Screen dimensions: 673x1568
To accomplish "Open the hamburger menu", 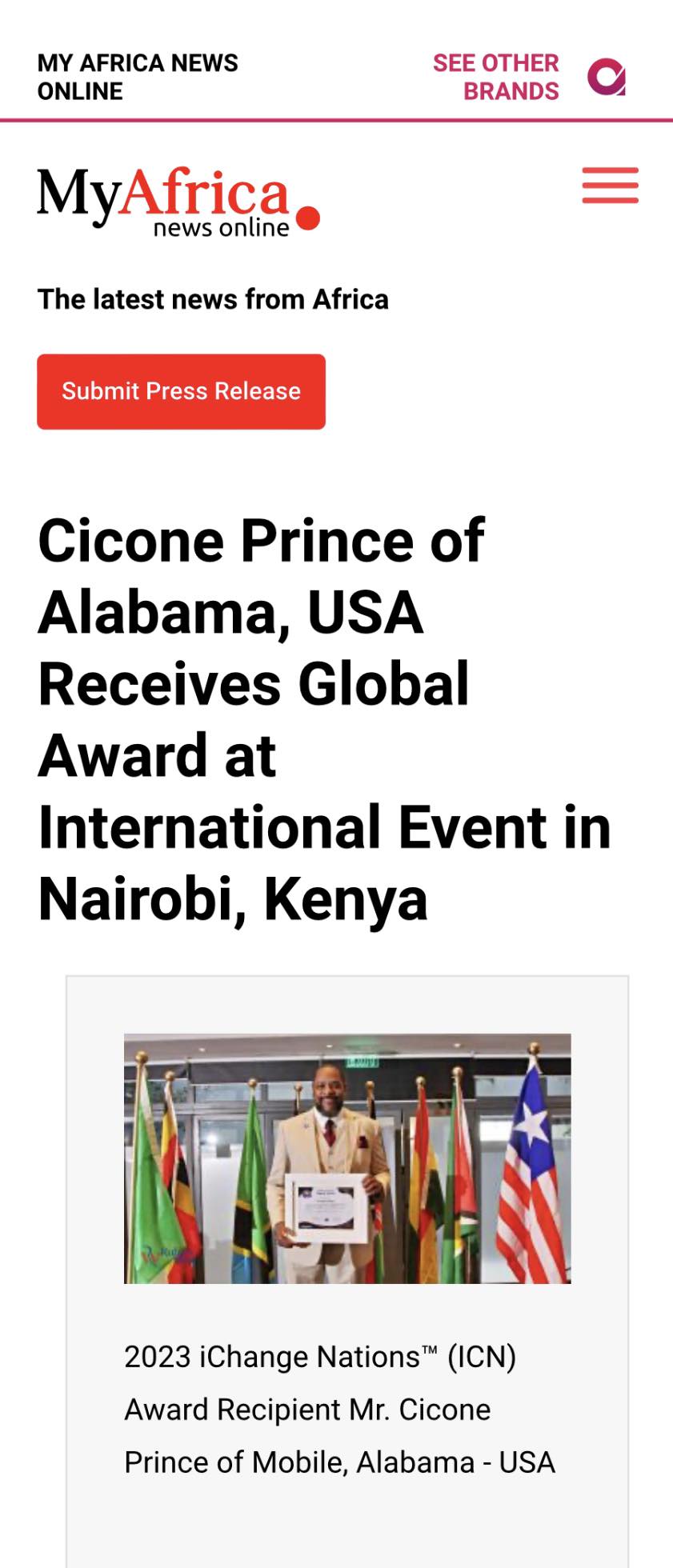I will 610,186.
